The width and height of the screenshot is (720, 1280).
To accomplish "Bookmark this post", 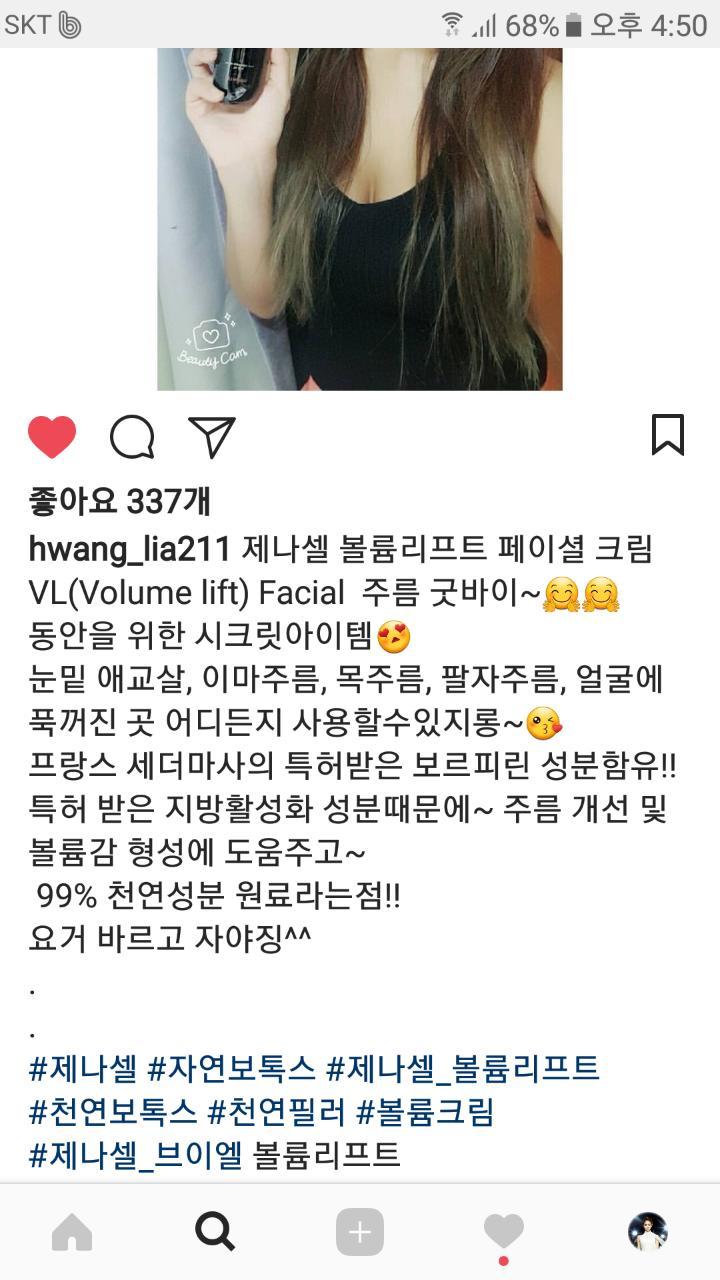I will [x=667, y=435].
